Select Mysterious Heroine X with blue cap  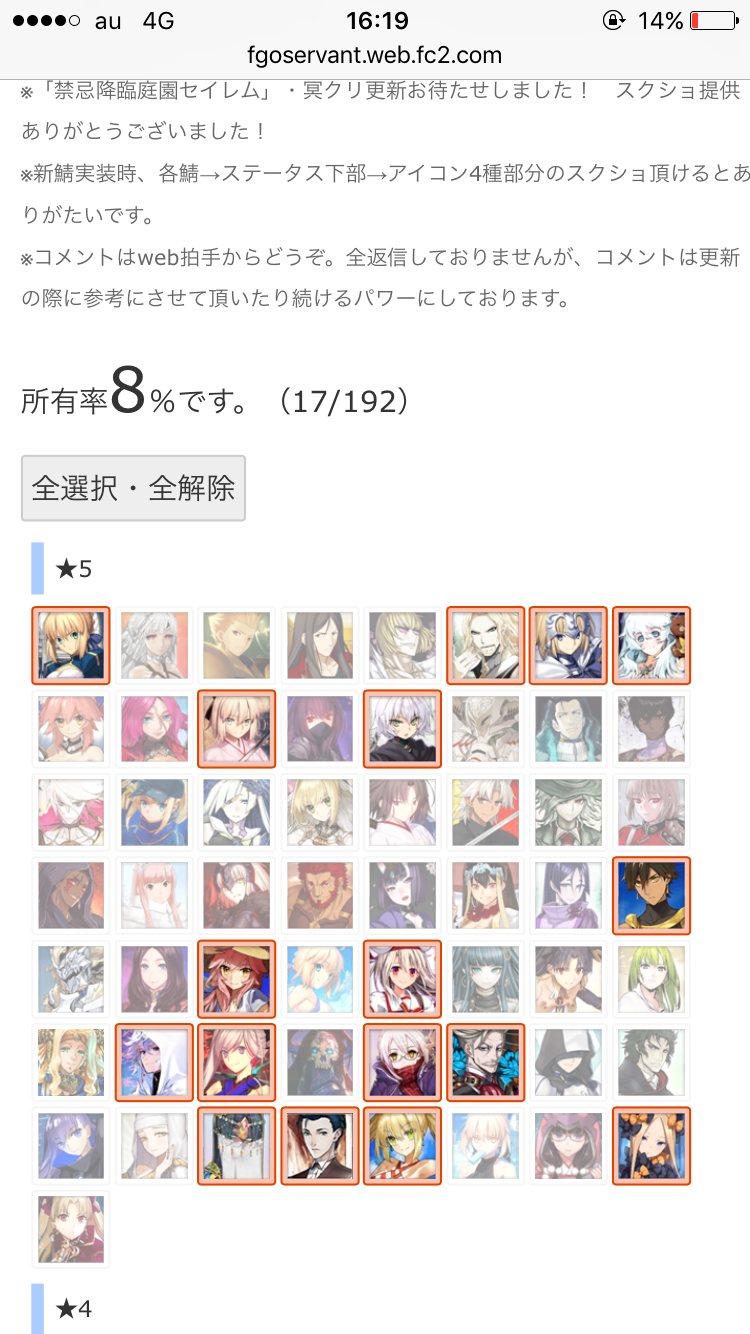(153, 811)
